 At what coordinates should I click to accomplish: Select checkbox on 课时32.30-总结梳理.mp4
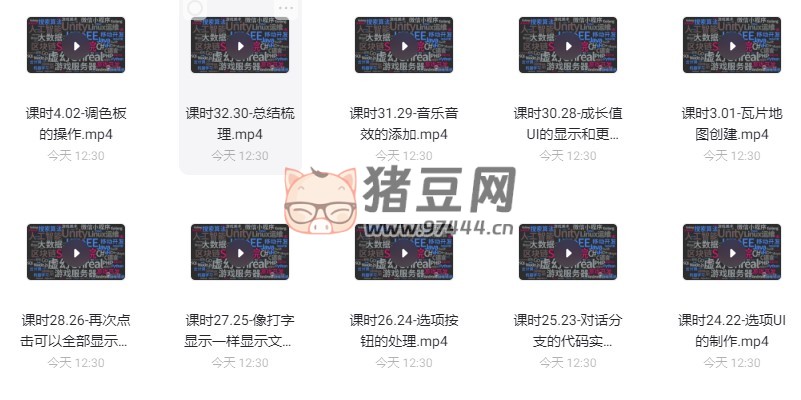click(x=195, y=9)
